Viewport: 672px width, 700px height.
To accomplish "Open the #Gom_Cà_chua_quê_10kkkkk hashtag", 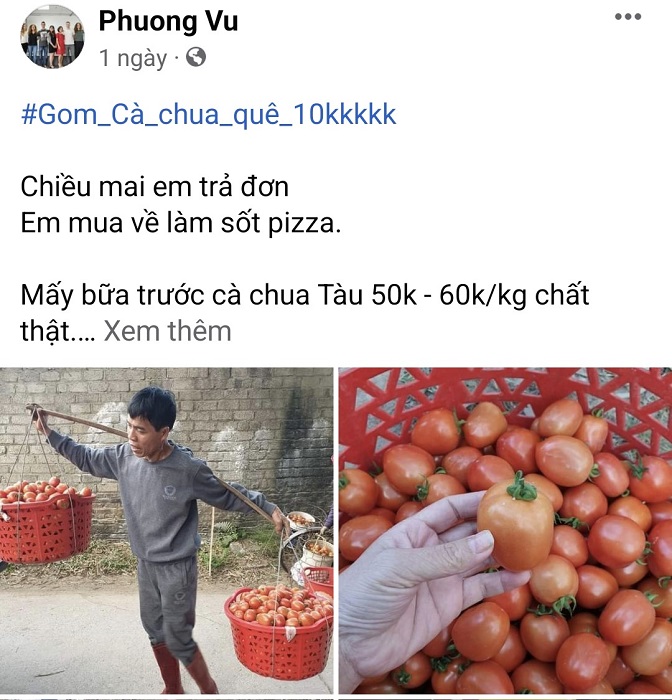I will pyautogui.click(x=208, y=114).
